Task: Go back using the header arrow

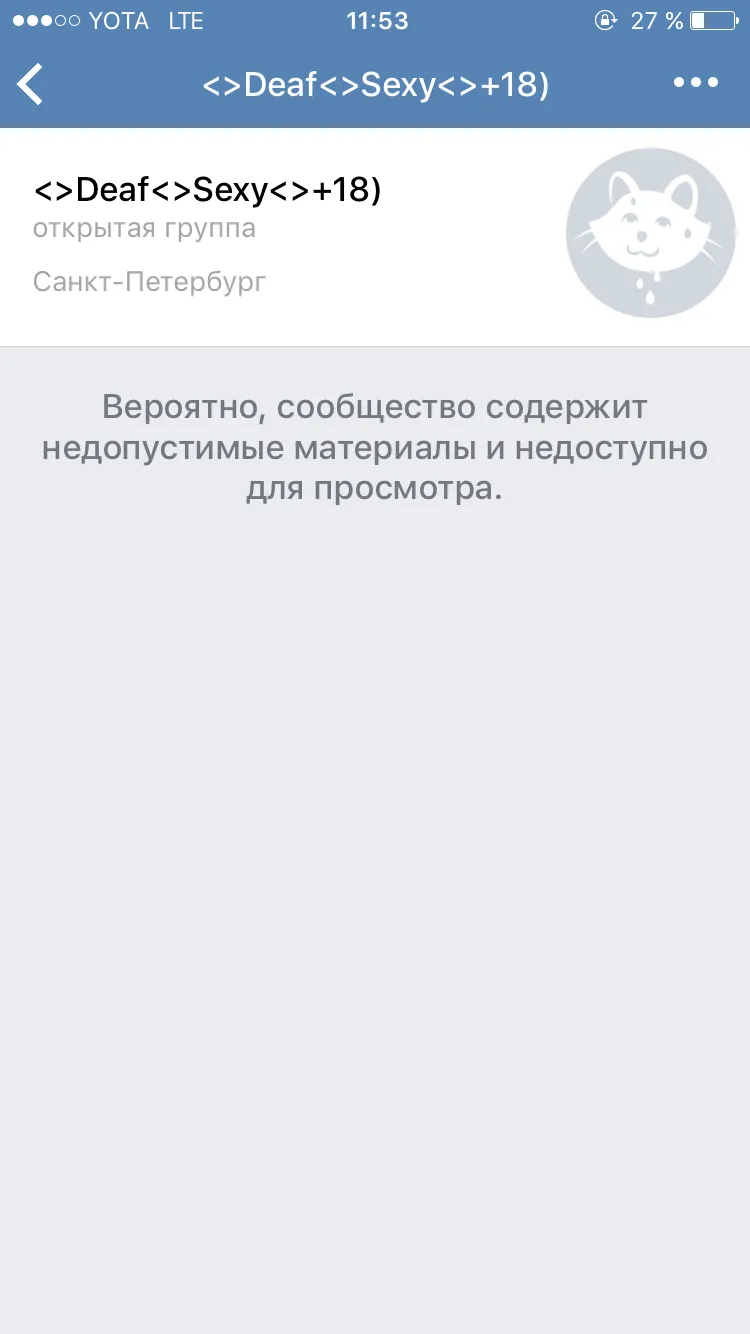Action: click(x=31, y=84)
